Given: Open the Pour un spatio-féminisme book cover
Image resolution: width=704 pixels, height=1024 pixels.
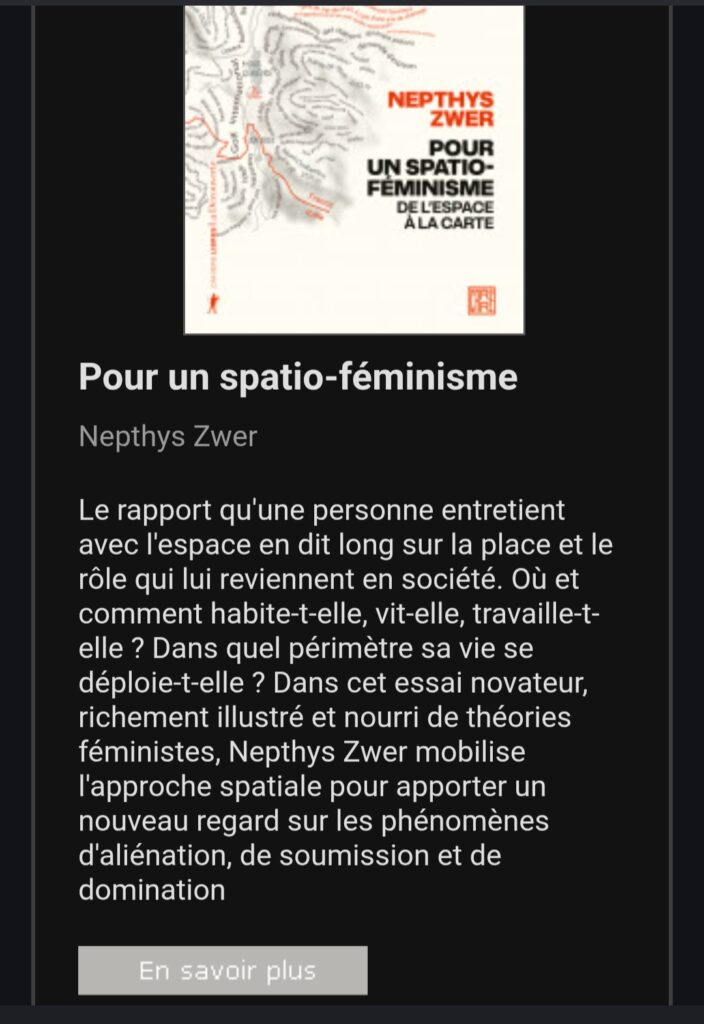Looking at the screenshot, I should click(x=354, y=170).
